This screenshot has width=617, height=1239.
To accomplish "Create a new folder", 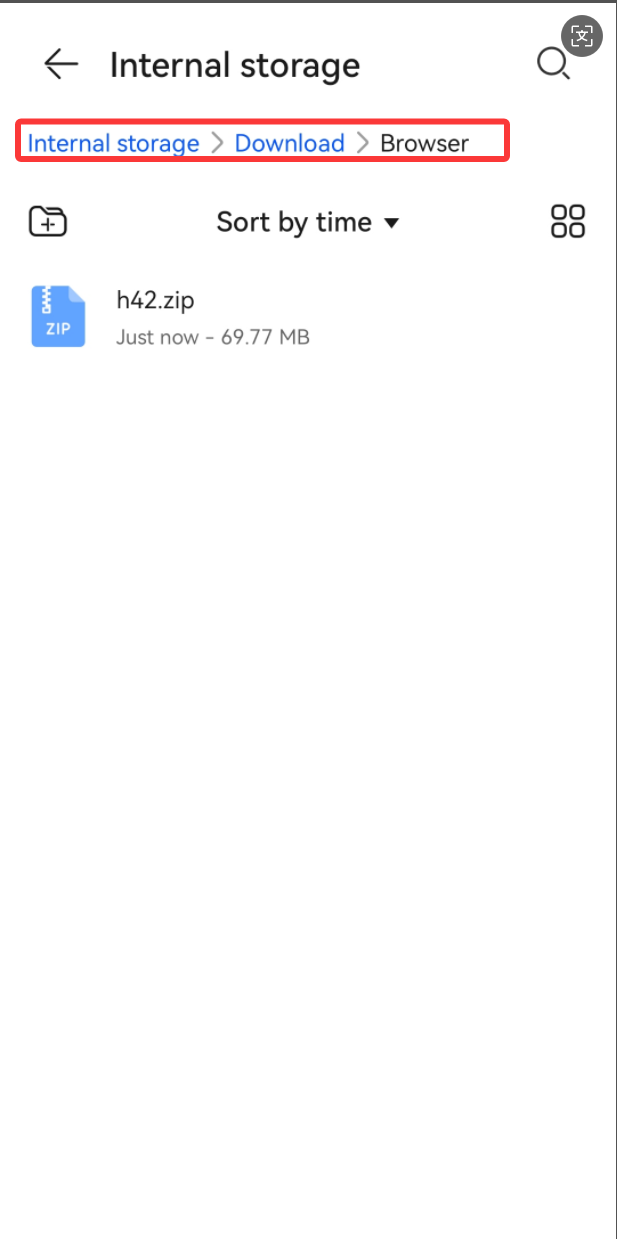I will (47, 221).
